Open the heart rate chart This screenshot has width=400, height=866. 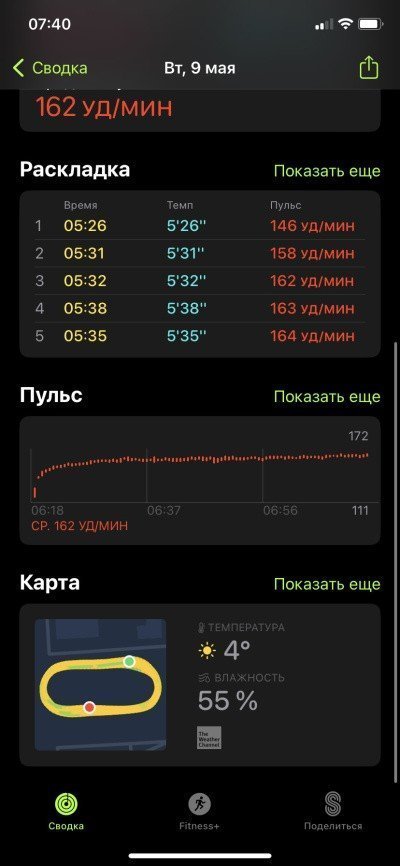[200, 480]
